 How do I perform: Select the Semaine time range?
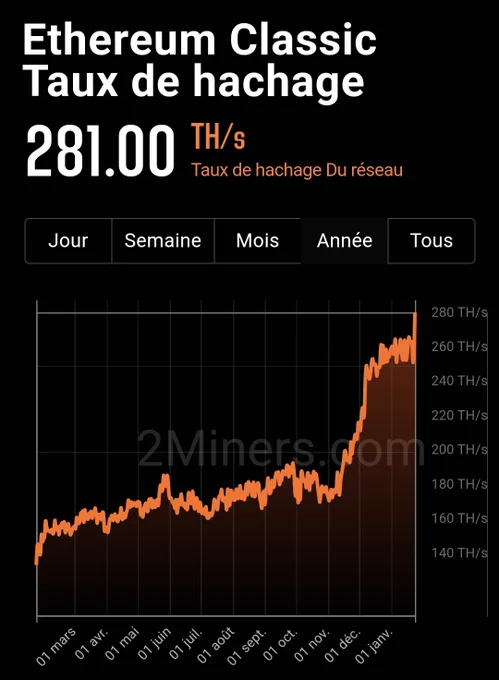coord(163,241)
